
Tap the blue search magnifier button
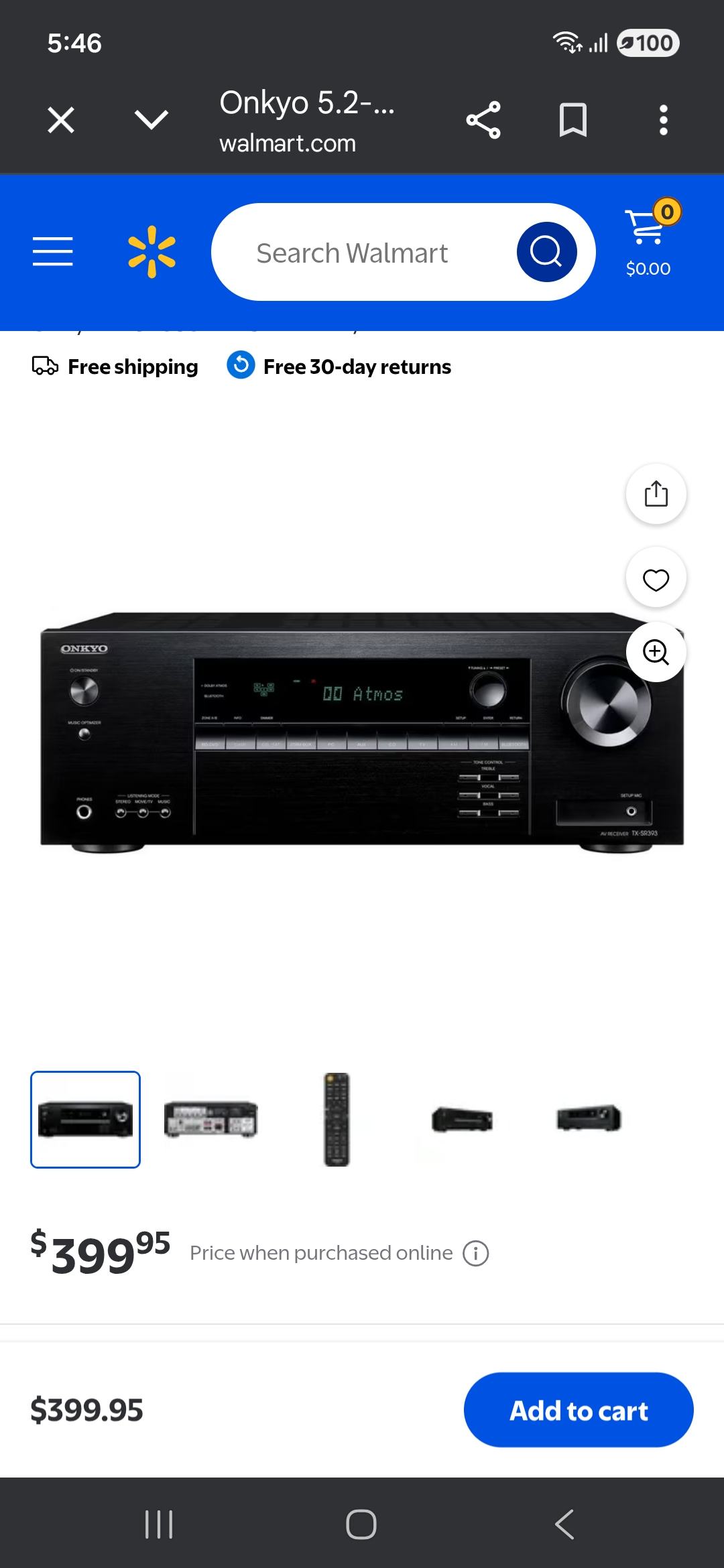click(546, 252)
